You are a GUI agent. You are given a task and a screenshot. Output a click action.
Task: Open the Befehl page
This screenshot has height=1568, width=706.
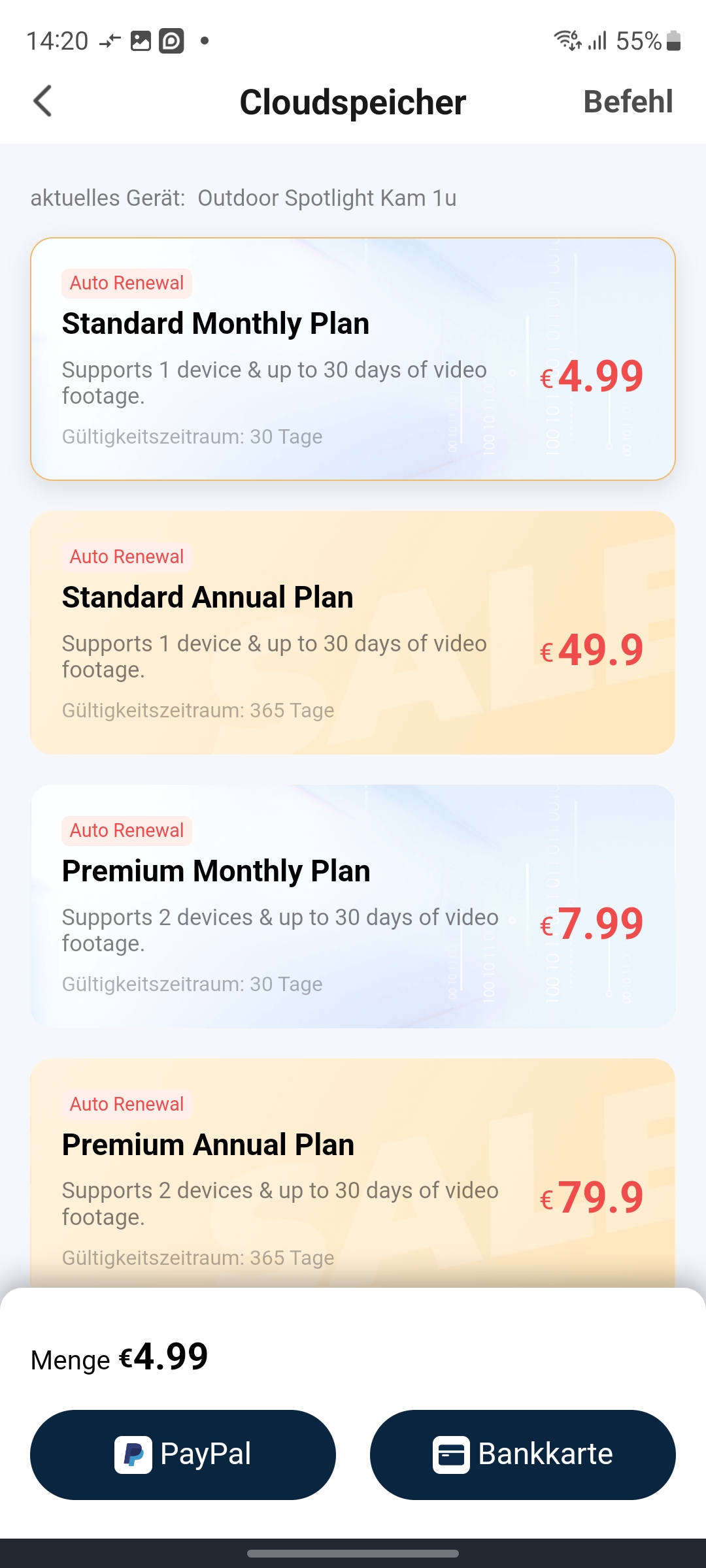tap(628, 102)
